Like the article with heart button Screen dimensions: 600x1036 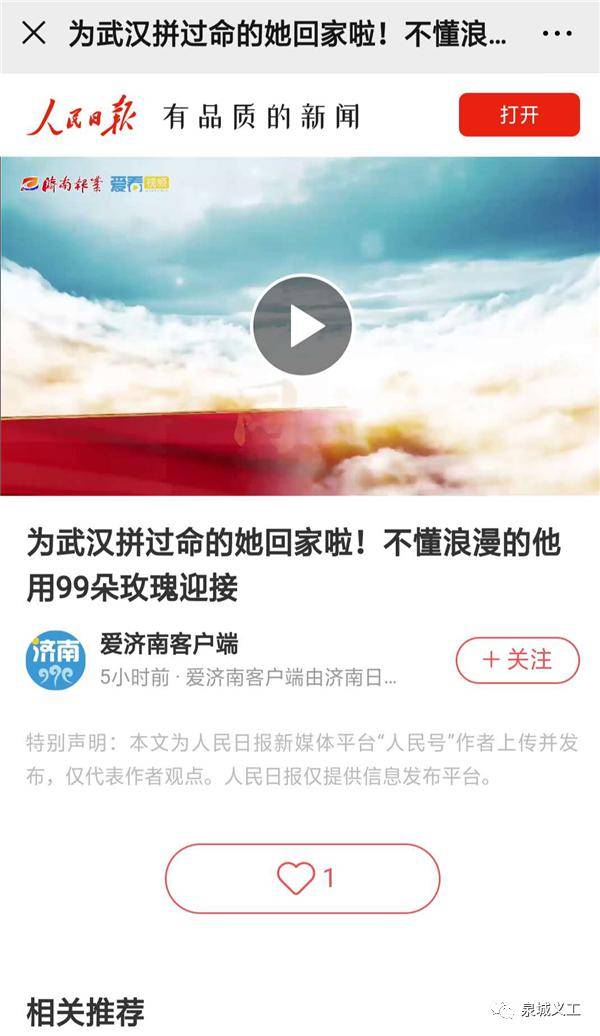pyautogui.click(x=302, y=878)
